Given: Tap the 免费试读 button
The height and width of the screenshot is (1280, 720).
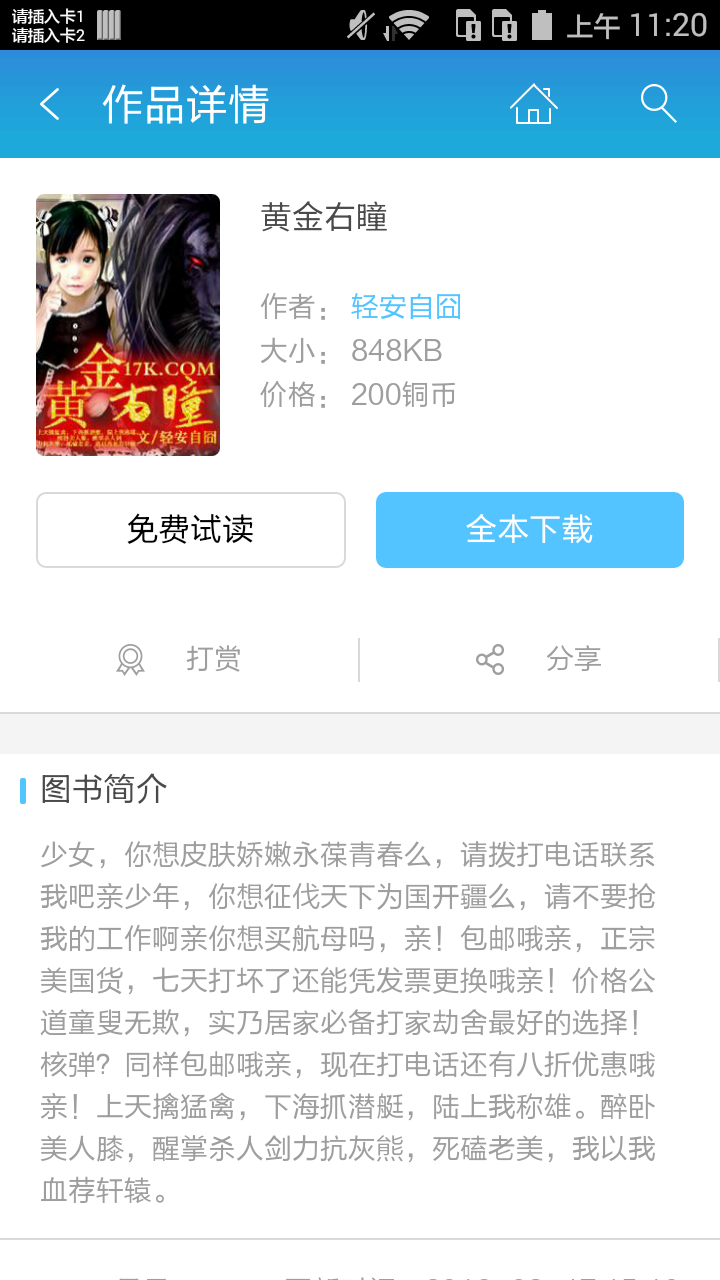Looking at the screenshot, I should pyautogui.click(x=191, y=530).
